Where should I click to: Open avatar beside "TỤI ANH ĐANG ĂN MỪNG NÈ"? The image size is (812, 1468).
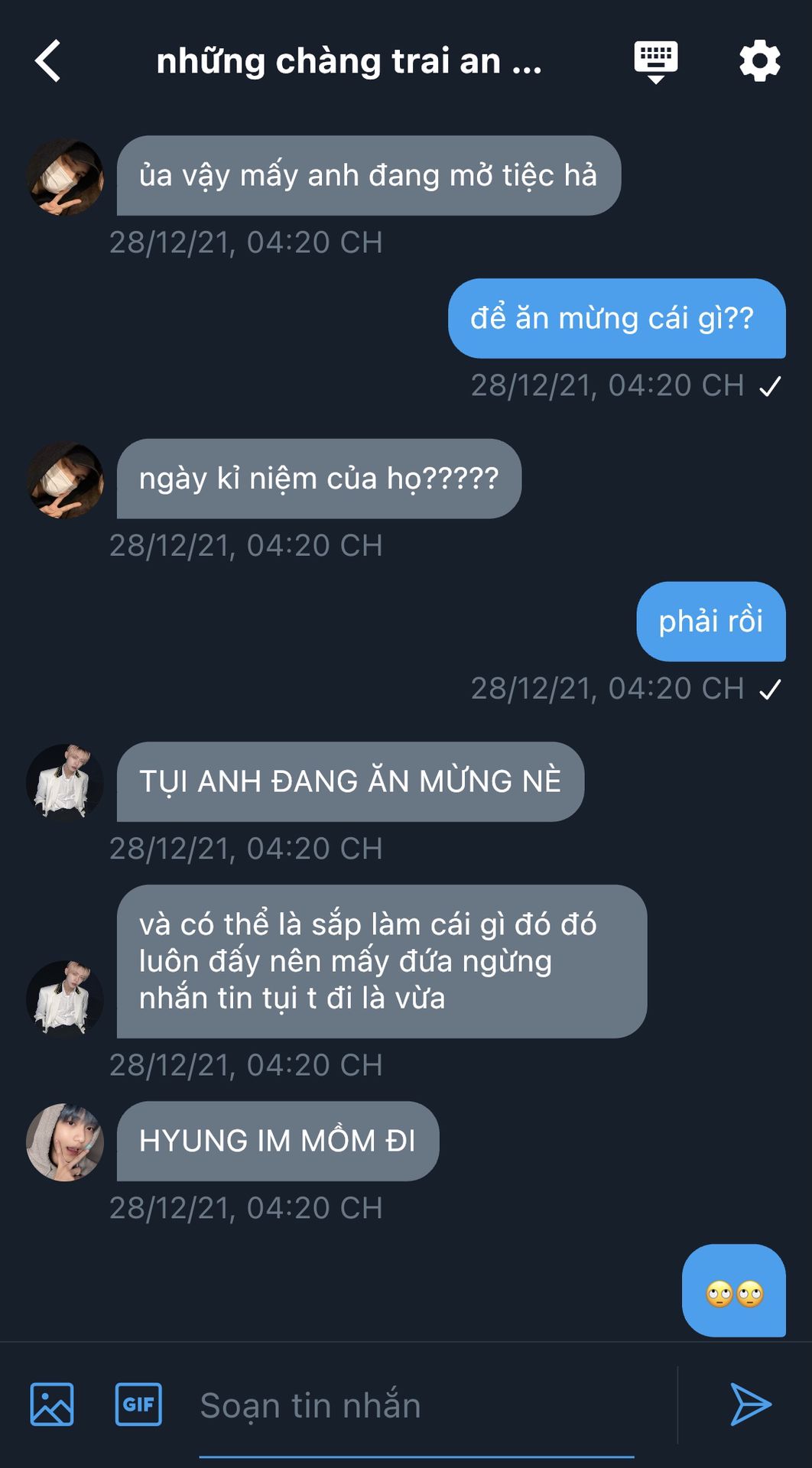click(x=65, y=782)
